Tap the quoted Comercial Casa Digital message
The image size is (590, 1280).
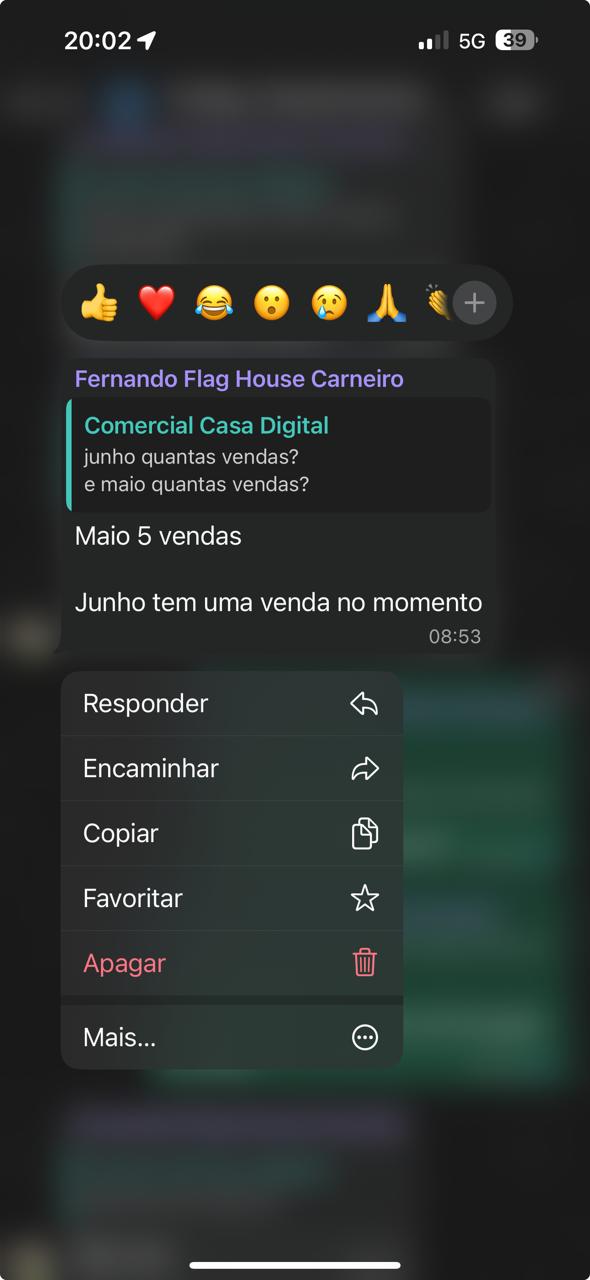[278, 455]
